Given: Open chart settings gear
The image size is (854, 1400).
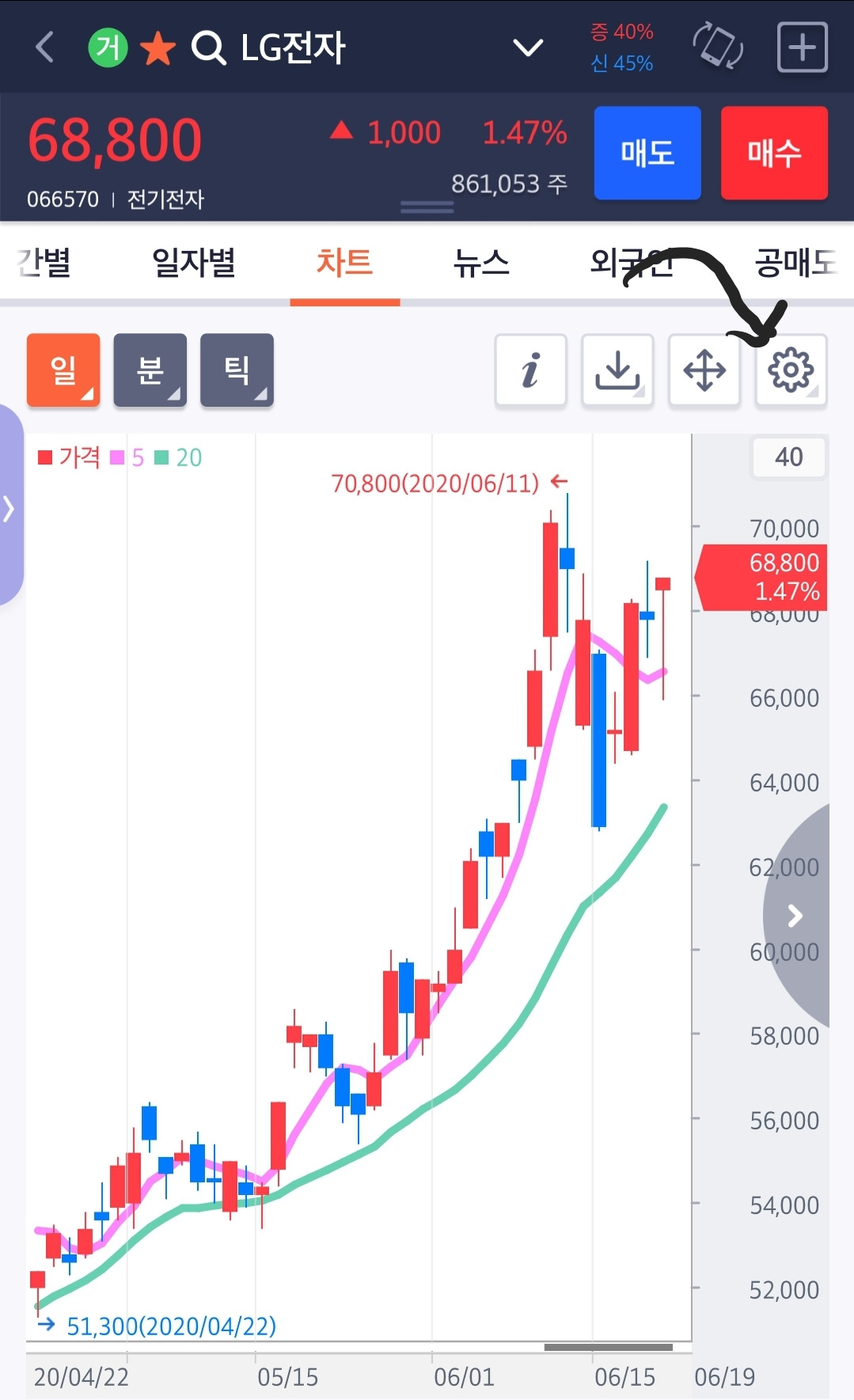Looking at the screenshot, I should tap(791, 370).
